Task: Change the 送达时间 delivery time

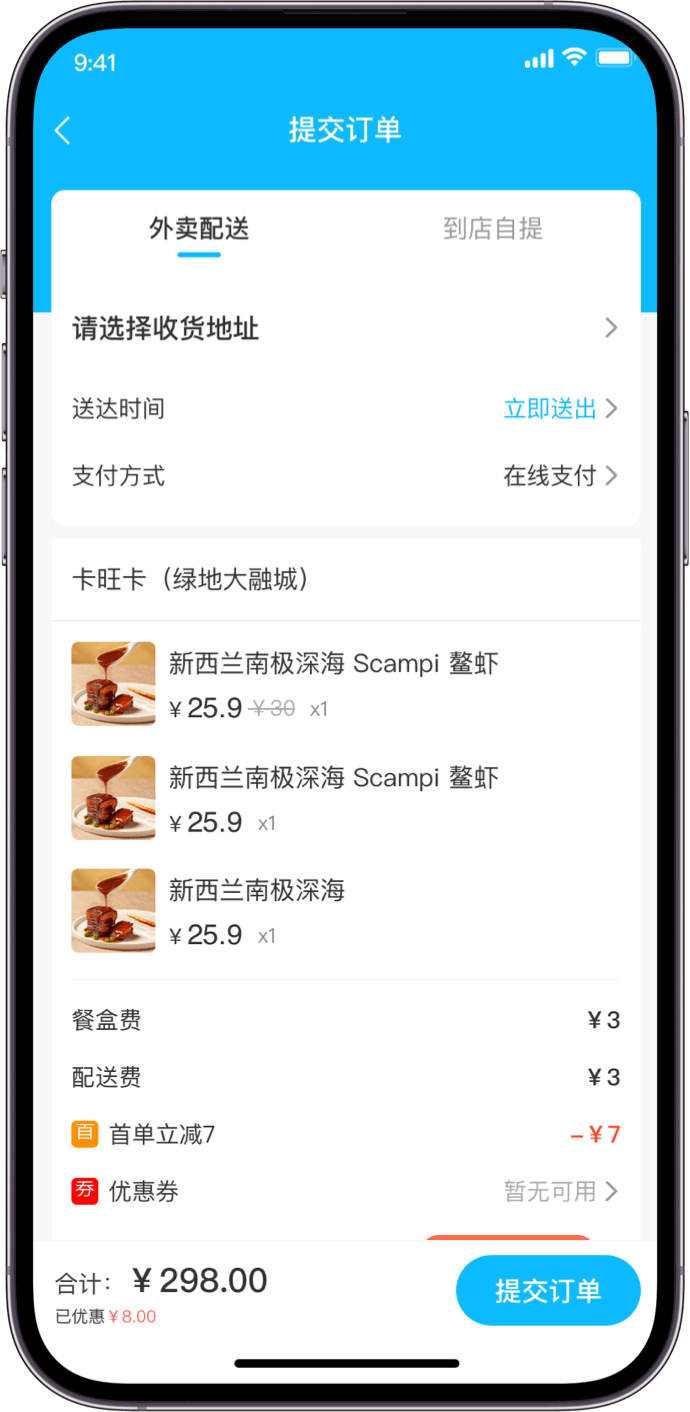Action: (559, 409)
